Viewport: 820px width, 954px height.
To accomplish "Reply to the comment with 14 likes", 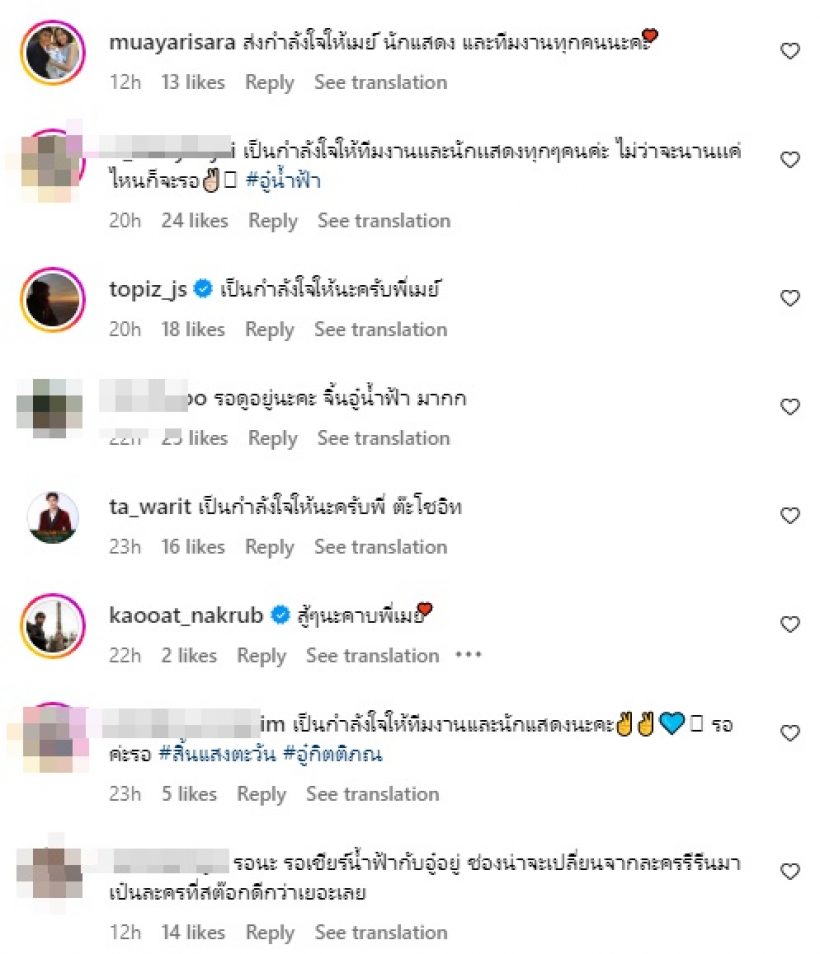I will pyautogui.click(x=269, y=932).
